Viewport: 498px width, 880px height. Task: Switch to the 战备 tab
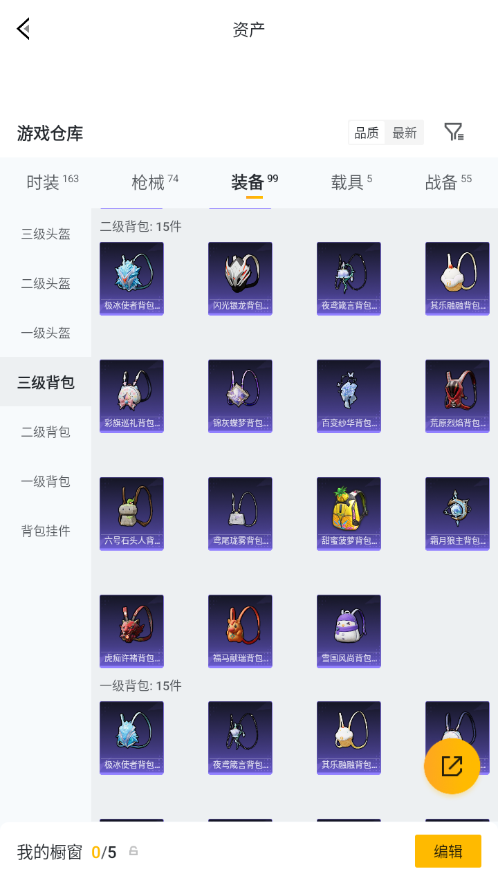448,182
